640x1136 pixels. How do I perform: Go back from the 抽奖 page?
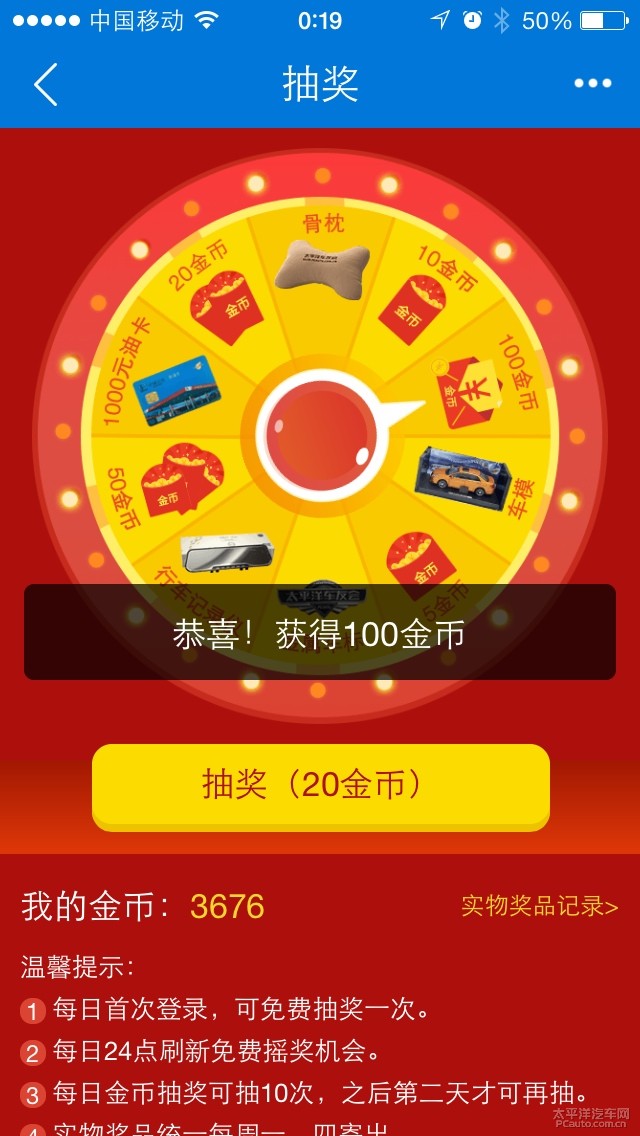point(45,85)
